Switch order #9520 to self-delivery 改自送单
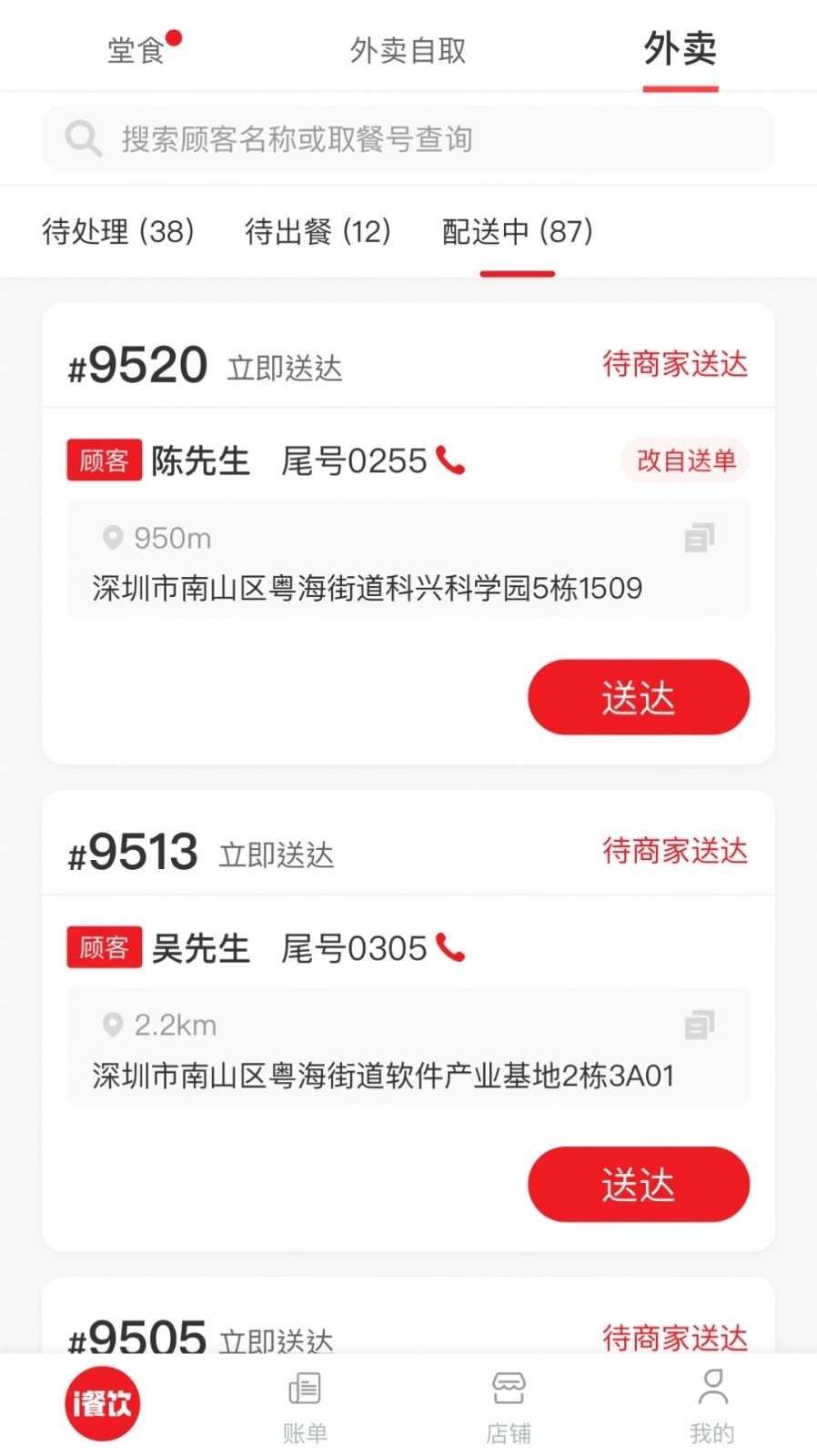The height and width of the screenshot is (1456, 817). pos(684,461)
